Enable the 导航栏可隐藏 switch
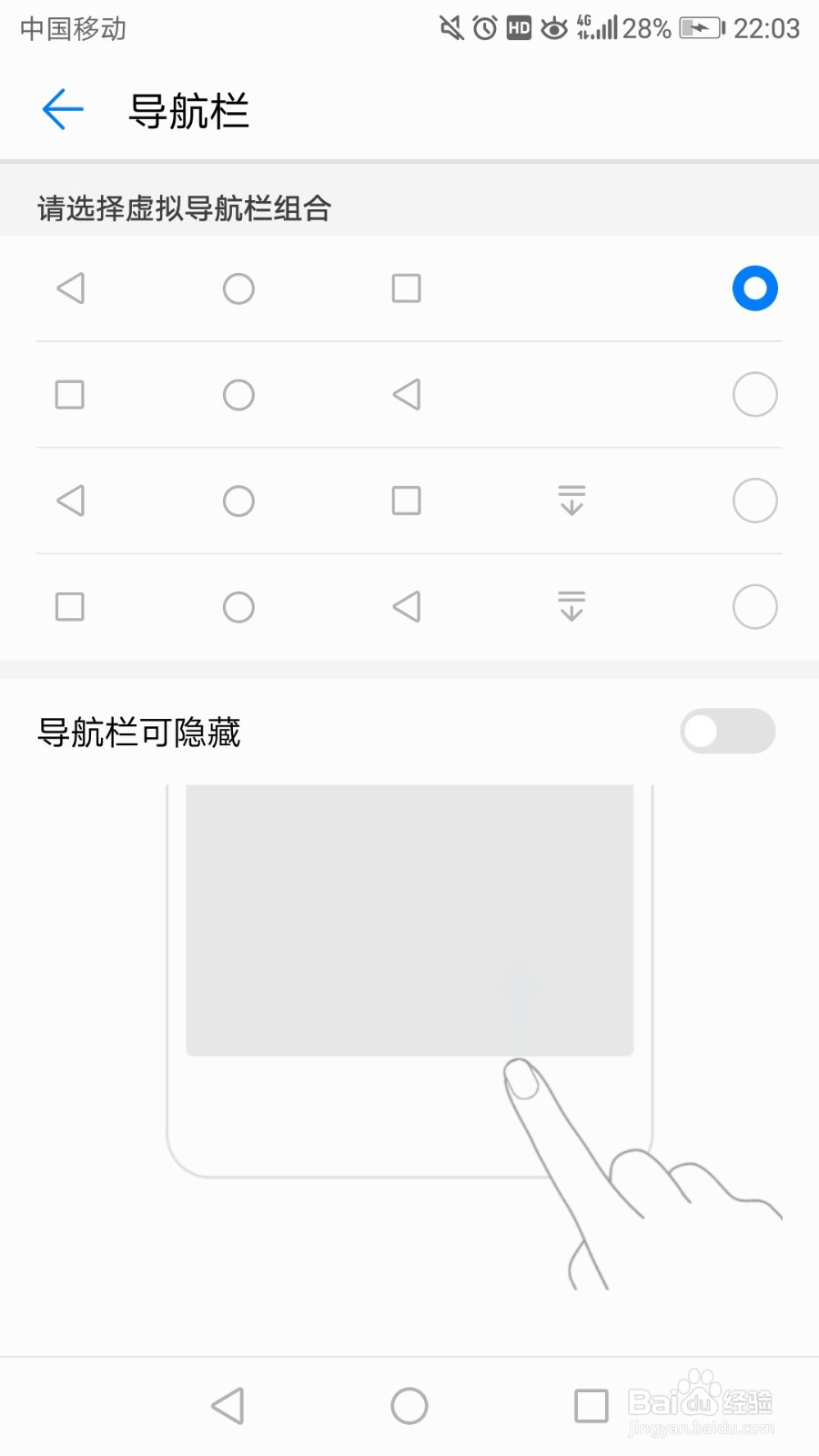This screenshot has width=819, height=1456. click(726, 731)
